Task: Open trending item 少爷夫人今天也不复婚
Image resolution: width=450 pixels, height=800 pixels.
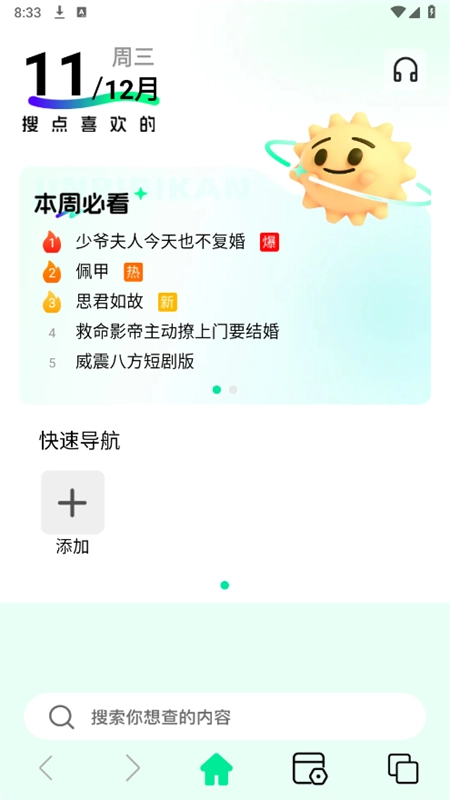Action: [x=160, y=241]
